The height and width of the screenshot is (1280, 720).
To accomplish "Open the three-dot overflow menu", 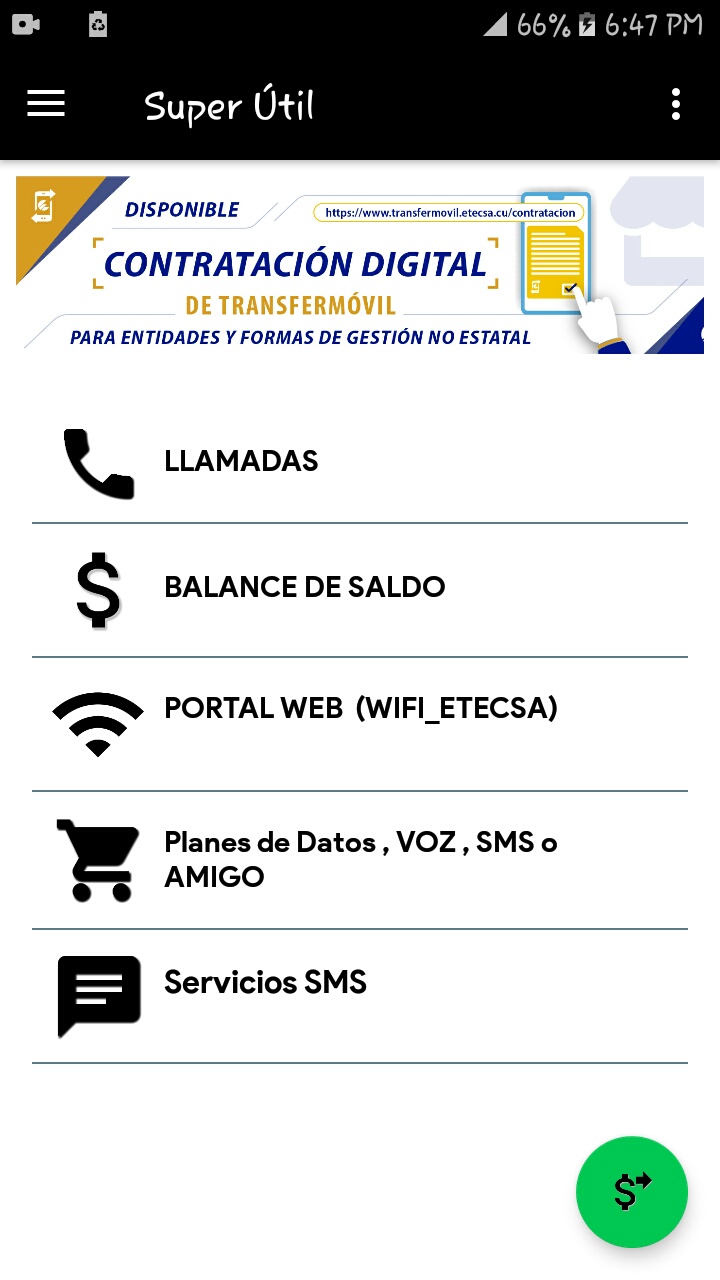I will click(x=676, y=104).
